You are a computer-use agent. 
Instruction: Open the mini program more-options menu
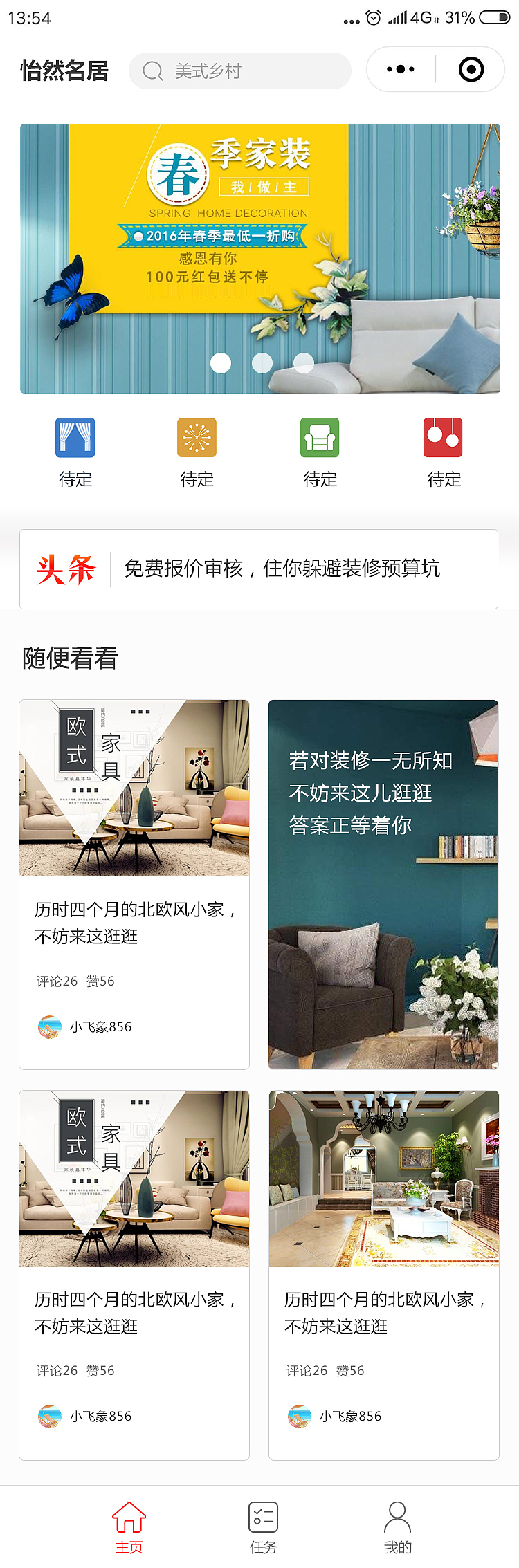[x=401, y=69]
